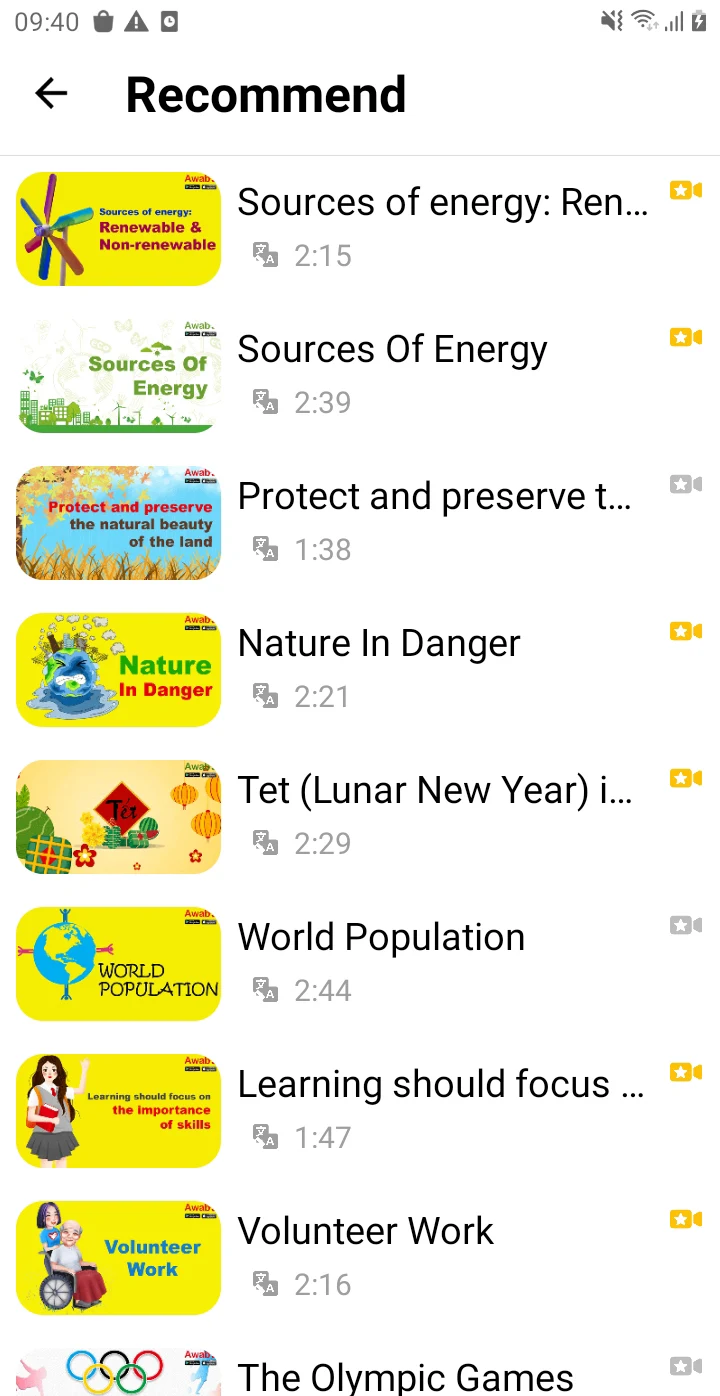Tap translate icon on World Population video
This screenshot has height=1396, width=720.
coord(264,989)
